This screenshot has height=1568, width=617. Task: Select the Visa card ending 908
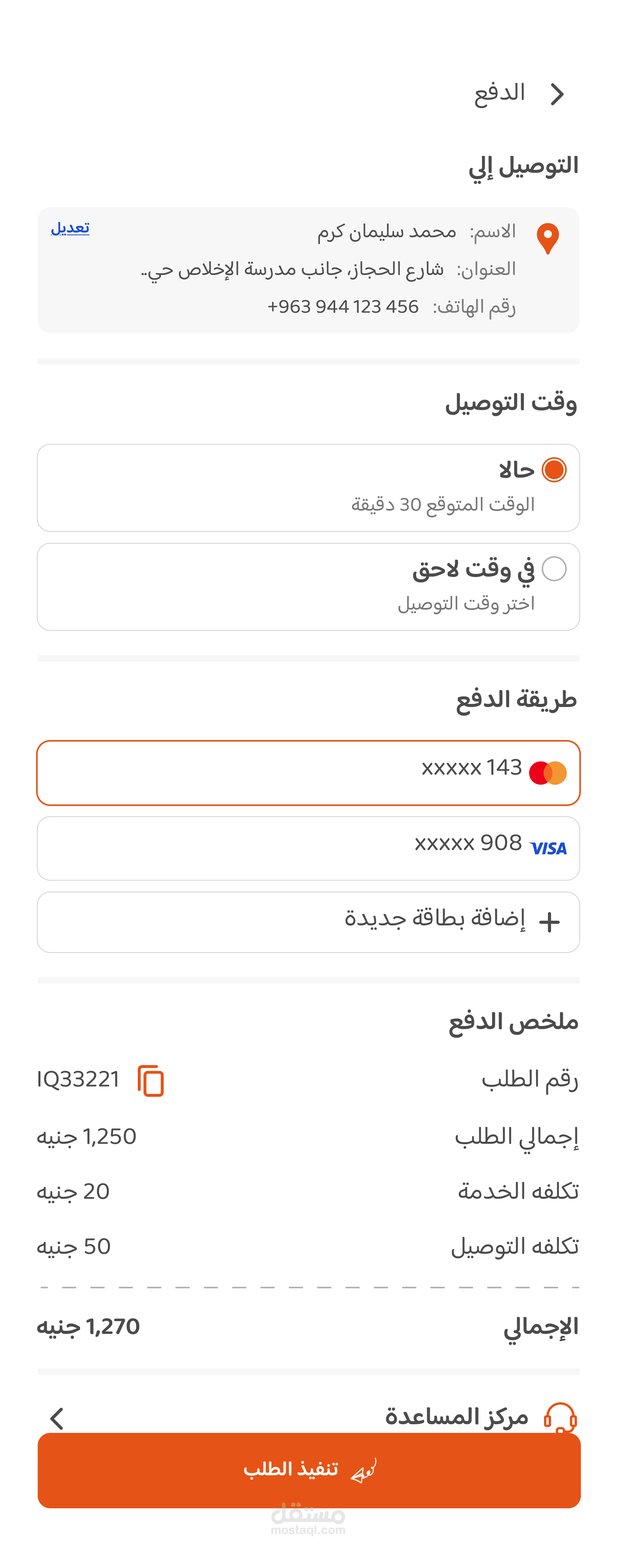click(308, 848)
